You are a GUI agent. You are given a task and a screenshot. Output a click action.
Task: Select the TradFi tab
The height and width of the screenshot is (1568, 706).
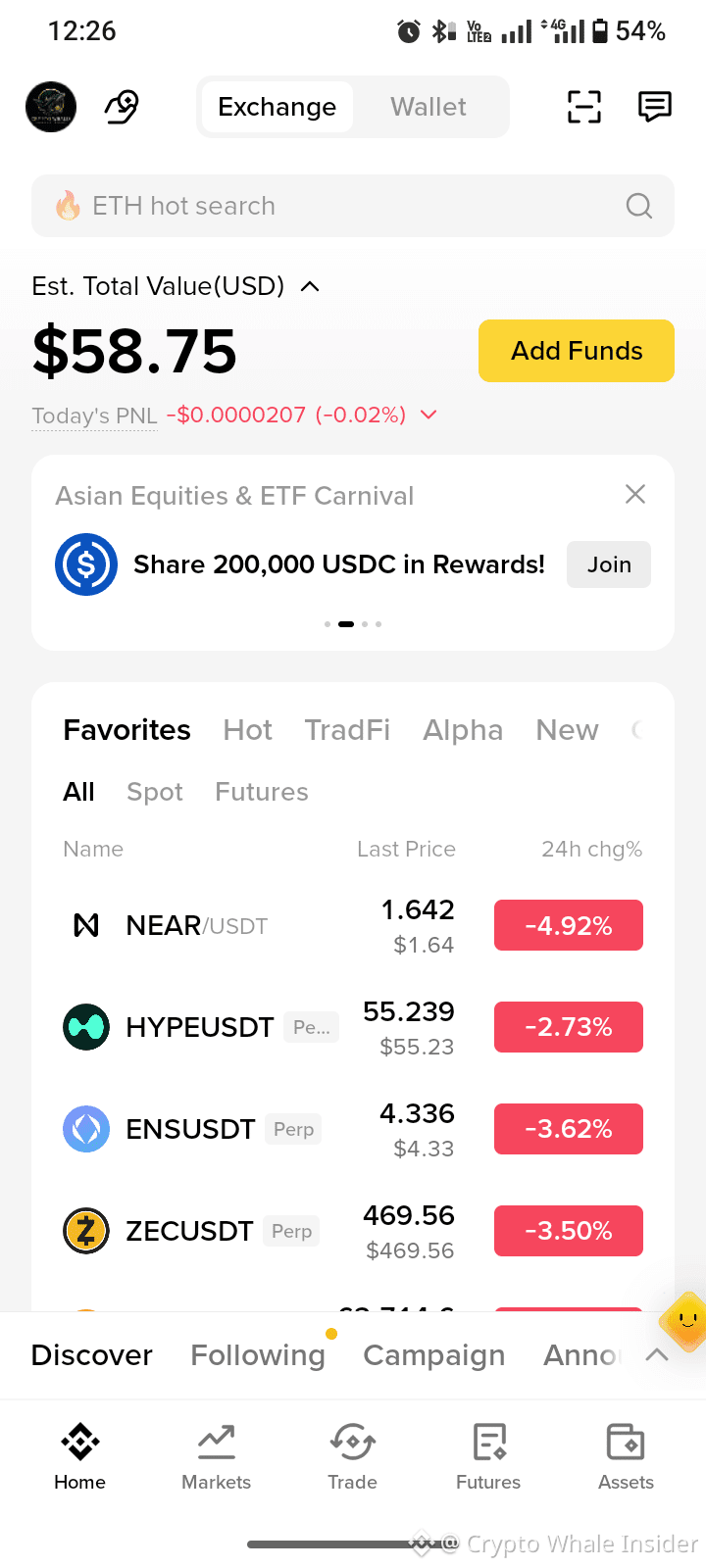coord(347,730)
